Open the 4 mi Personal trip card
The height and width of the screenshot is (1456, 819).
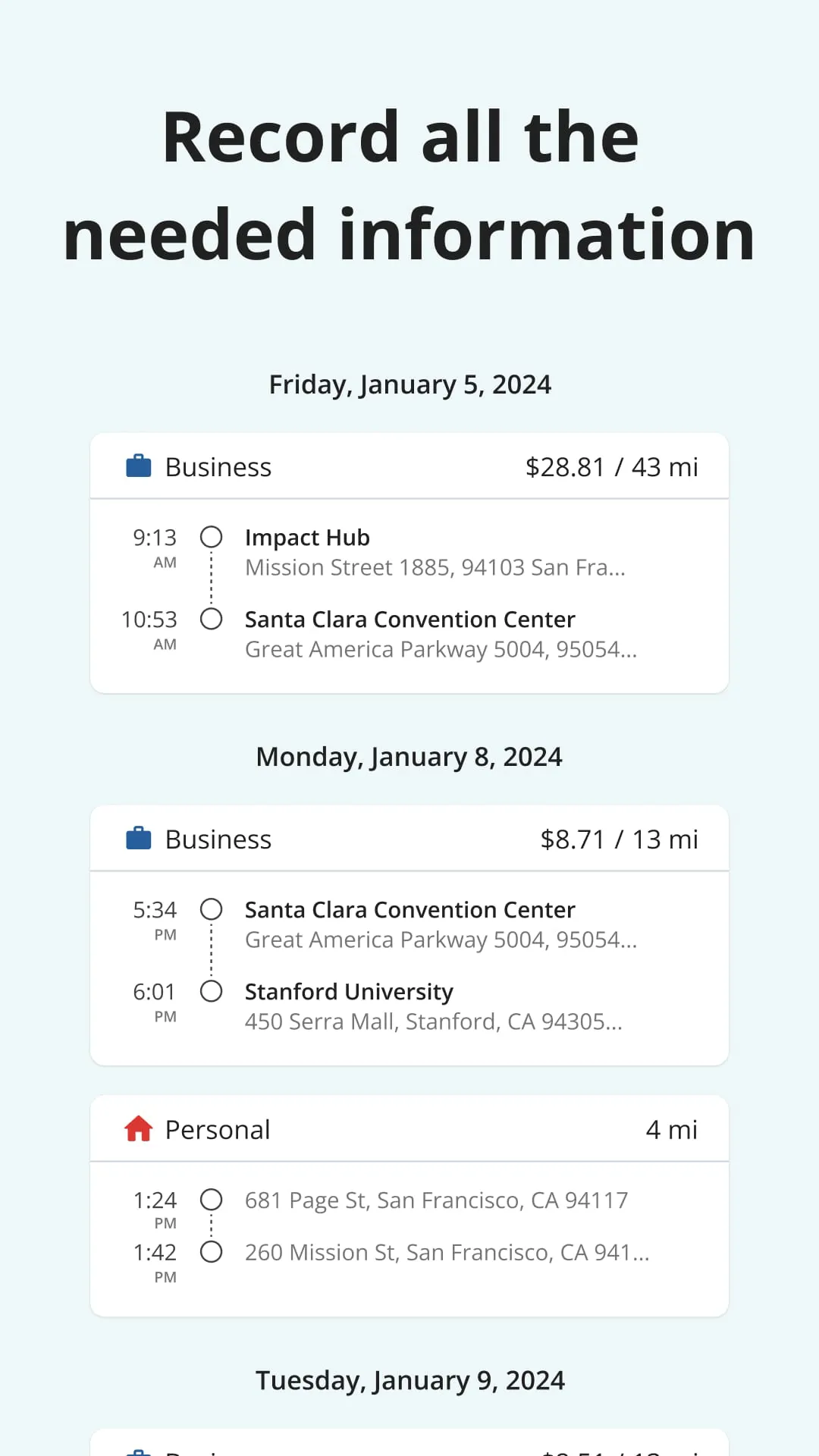672,1129
